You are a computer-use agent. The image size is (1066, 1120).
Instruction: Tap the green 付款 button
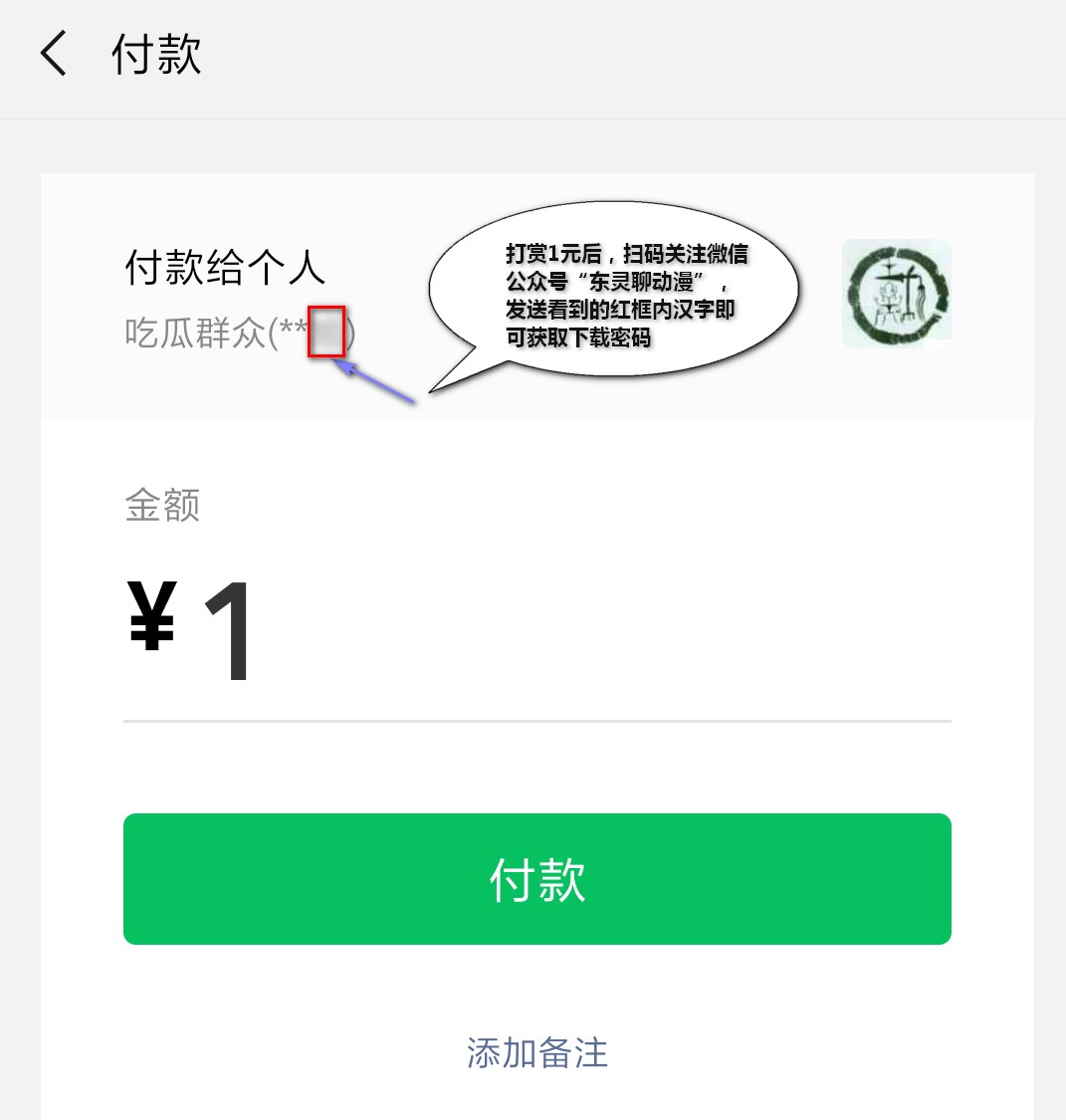536,879
